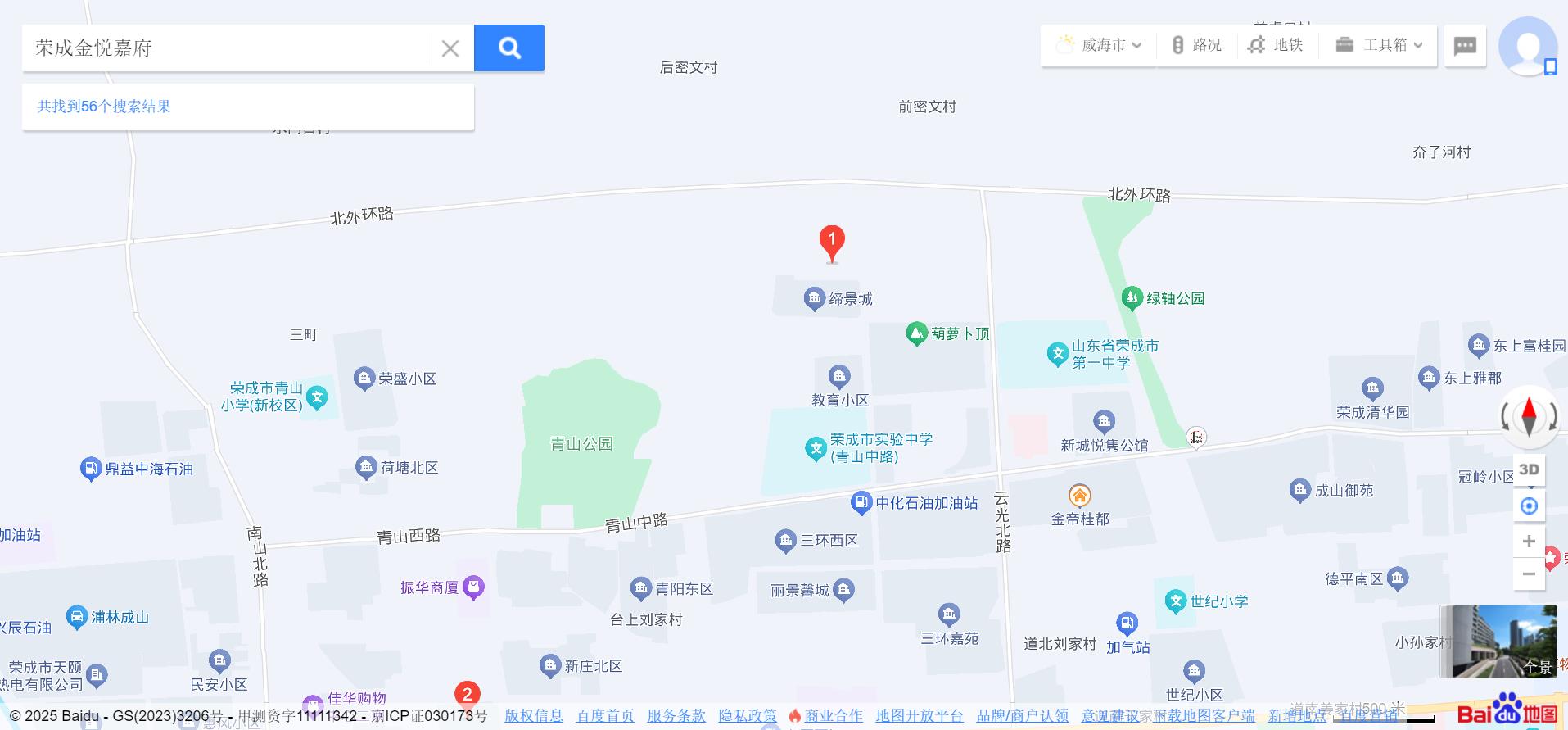This screenshot has height=730, width=1568.
Task: Open the user profile avatar
Action: pos(1527,46)
